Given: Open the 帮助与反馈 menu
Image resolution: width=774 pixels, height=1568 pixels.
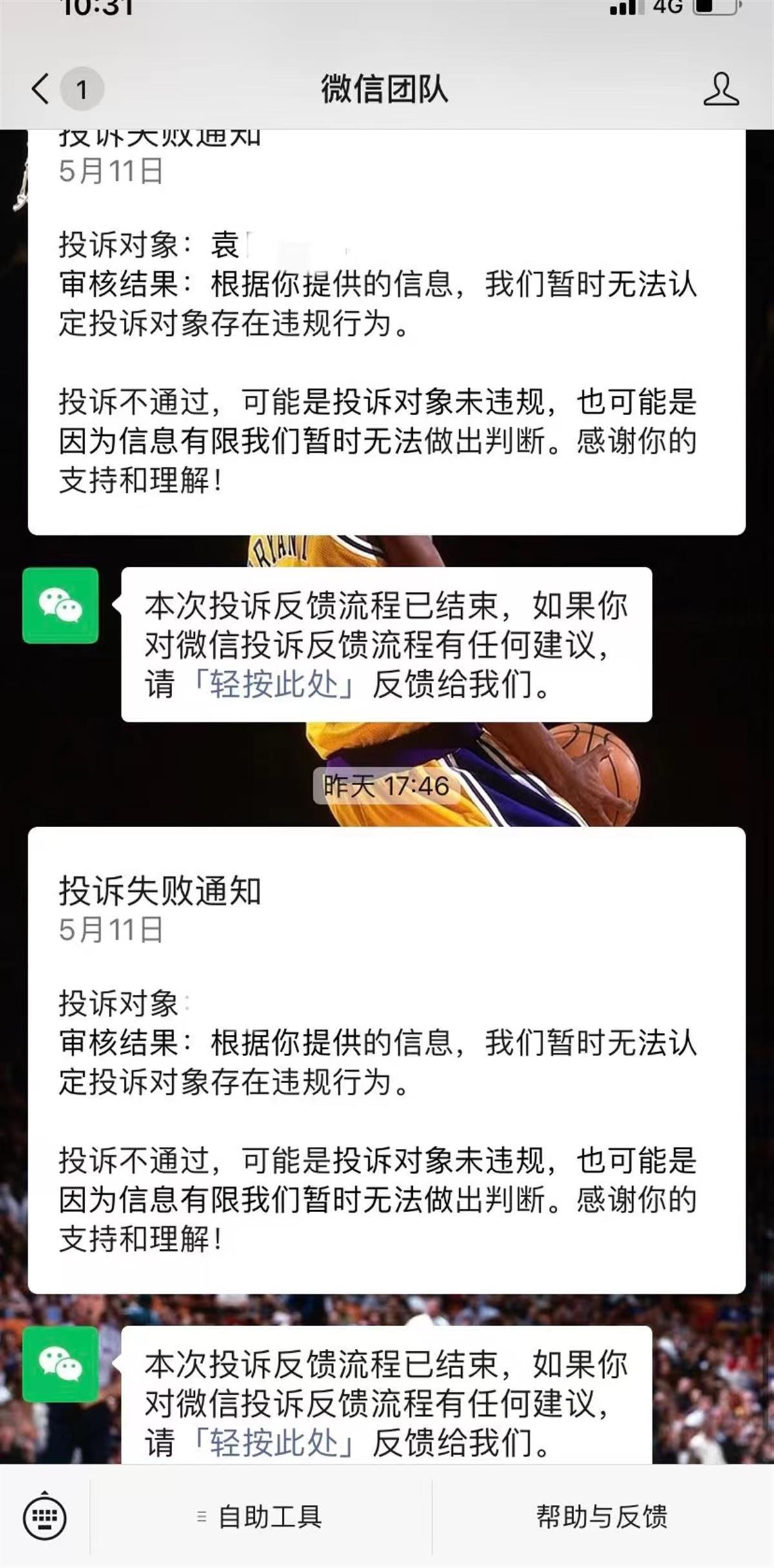Looking at the screenshot, I should click(602, 1516).
